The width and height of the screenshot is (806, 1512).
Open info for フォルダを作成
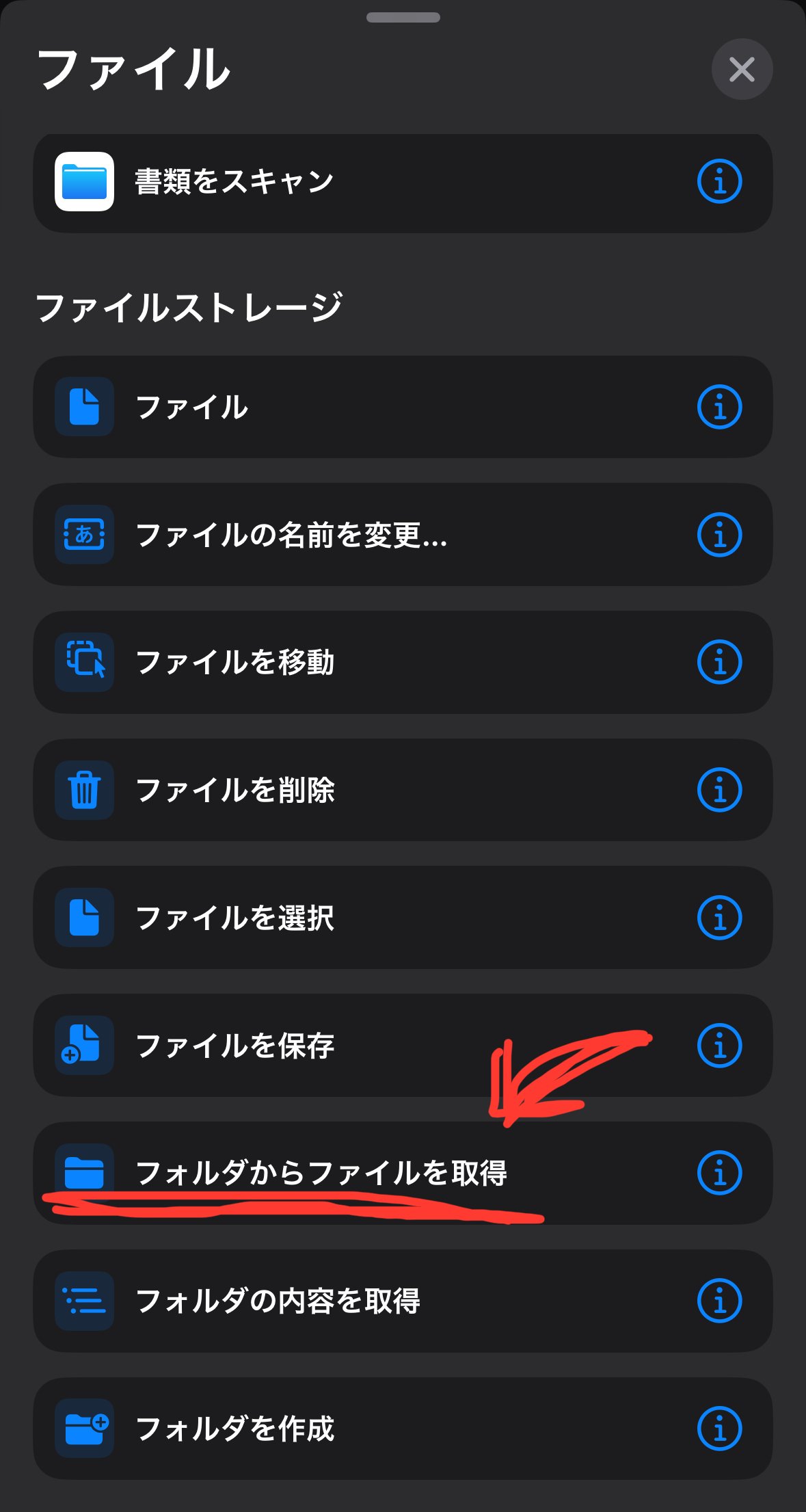719,1429
